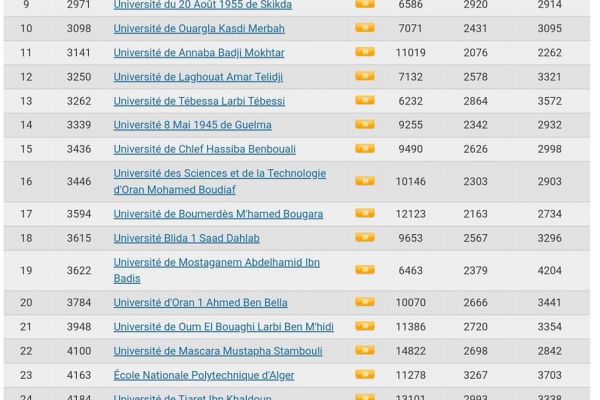Open Université de Laghouat Amar Telidji link
This screenshot has height=400, width=600.
(198, 77)
